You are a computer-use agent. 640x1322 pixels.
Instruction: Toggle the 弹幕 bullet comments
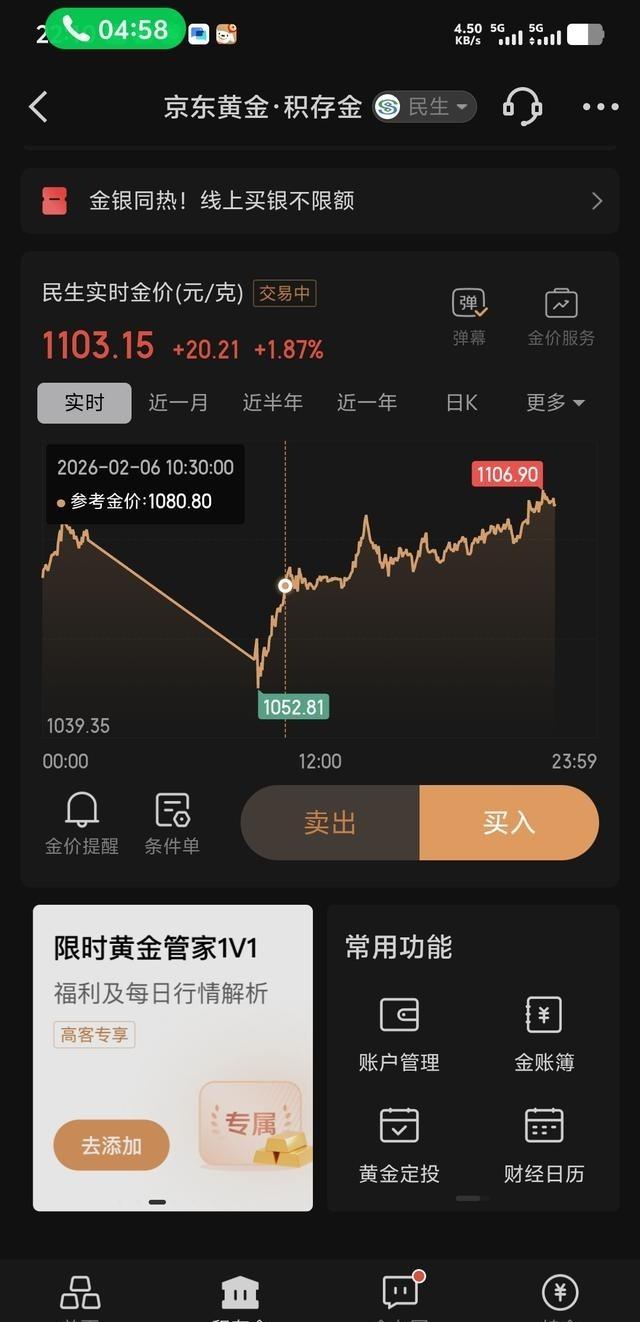(469, 317)
